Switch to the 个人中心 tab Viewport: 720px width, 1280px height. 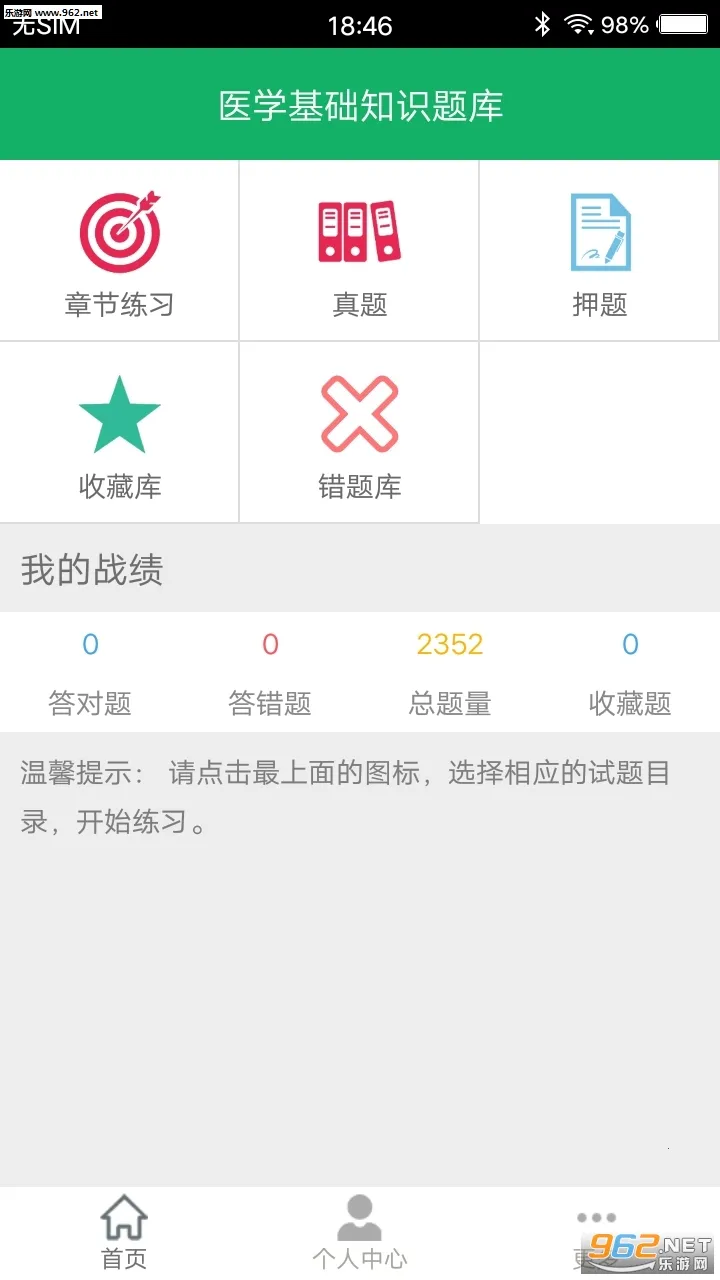coord(360,1230)
